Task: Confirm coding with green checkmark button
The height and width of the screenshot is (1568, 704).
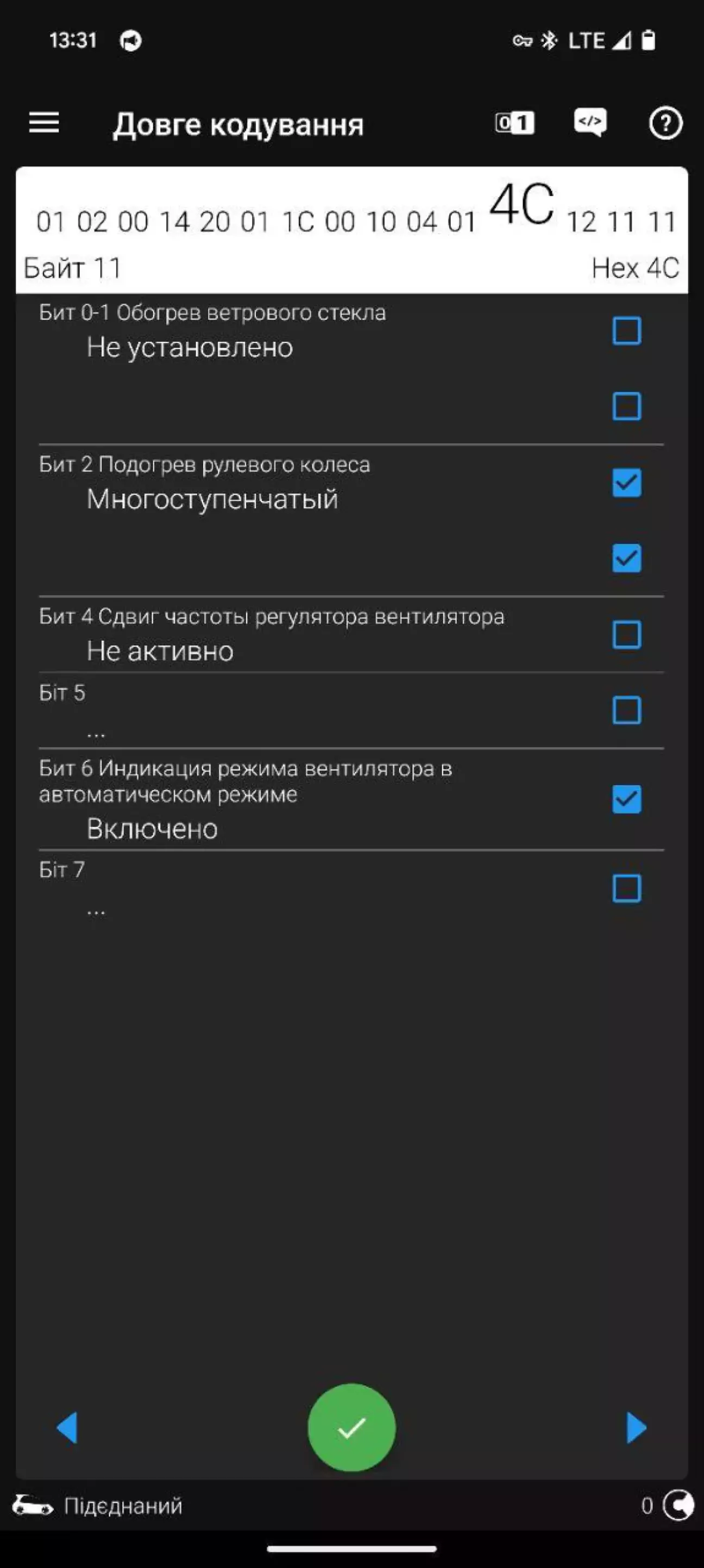Action: pos(351,1427)
